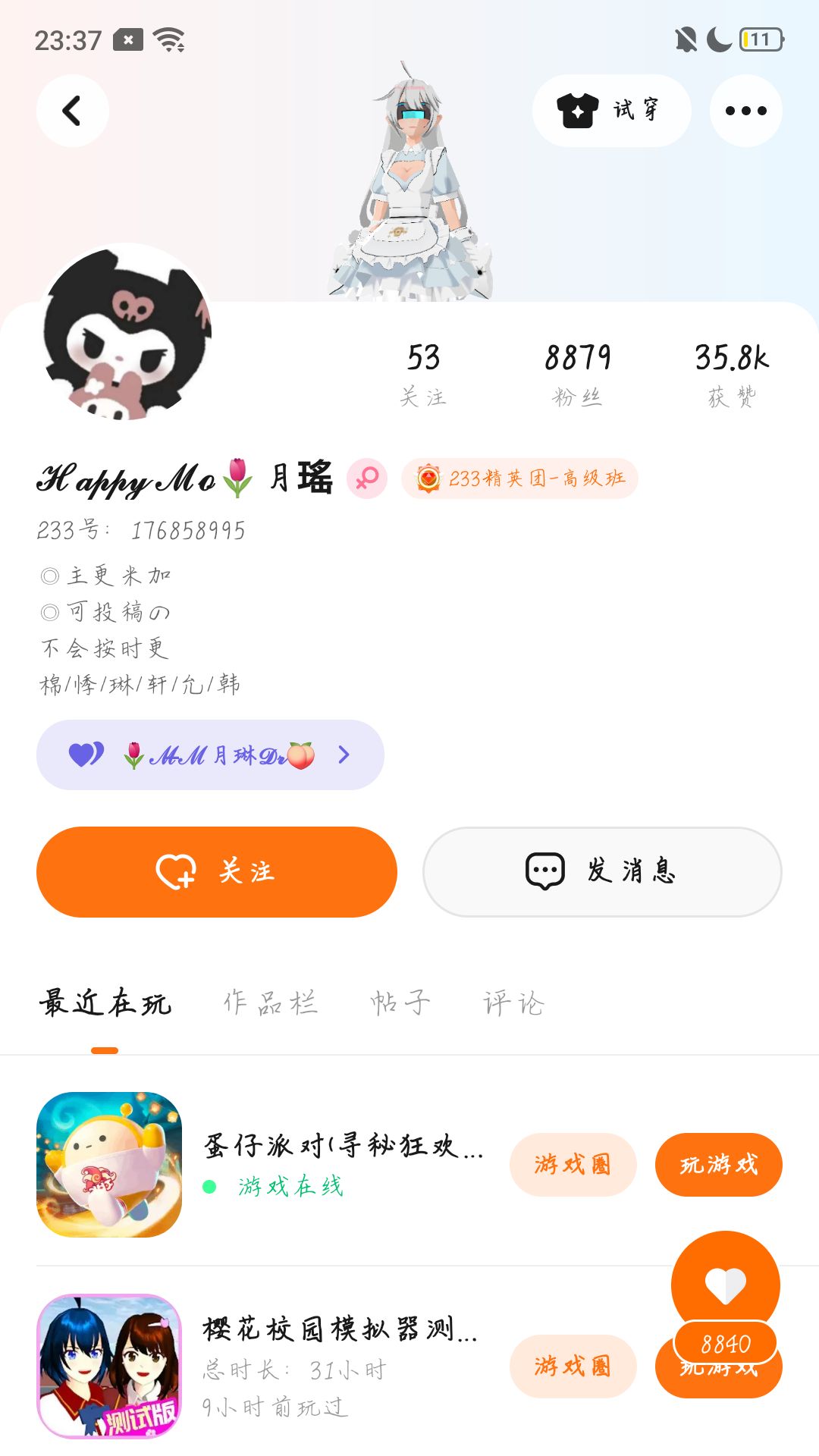Switch to the 作品栏 tab
The image size is (819, 1456).
pyautogui.click(x=271, y=1003)
